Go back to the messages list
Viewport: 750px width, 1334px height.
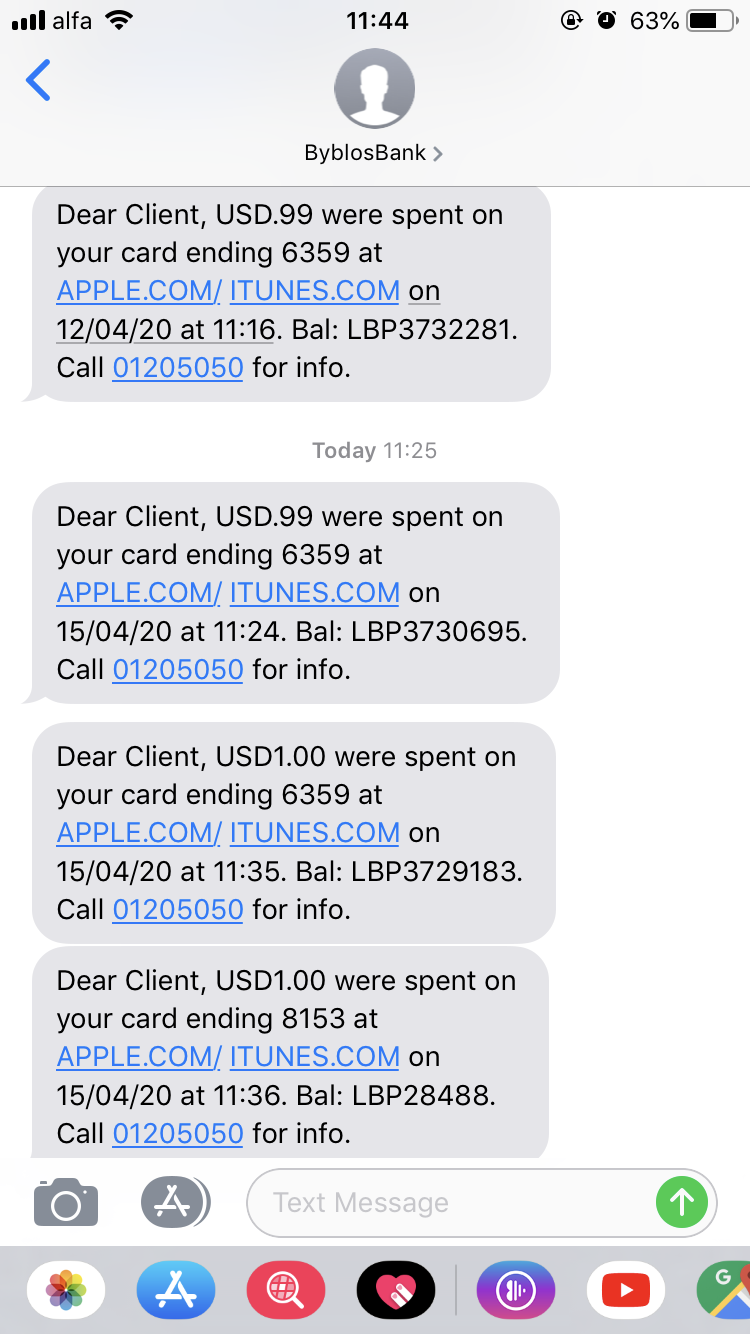tap(38, 81)
